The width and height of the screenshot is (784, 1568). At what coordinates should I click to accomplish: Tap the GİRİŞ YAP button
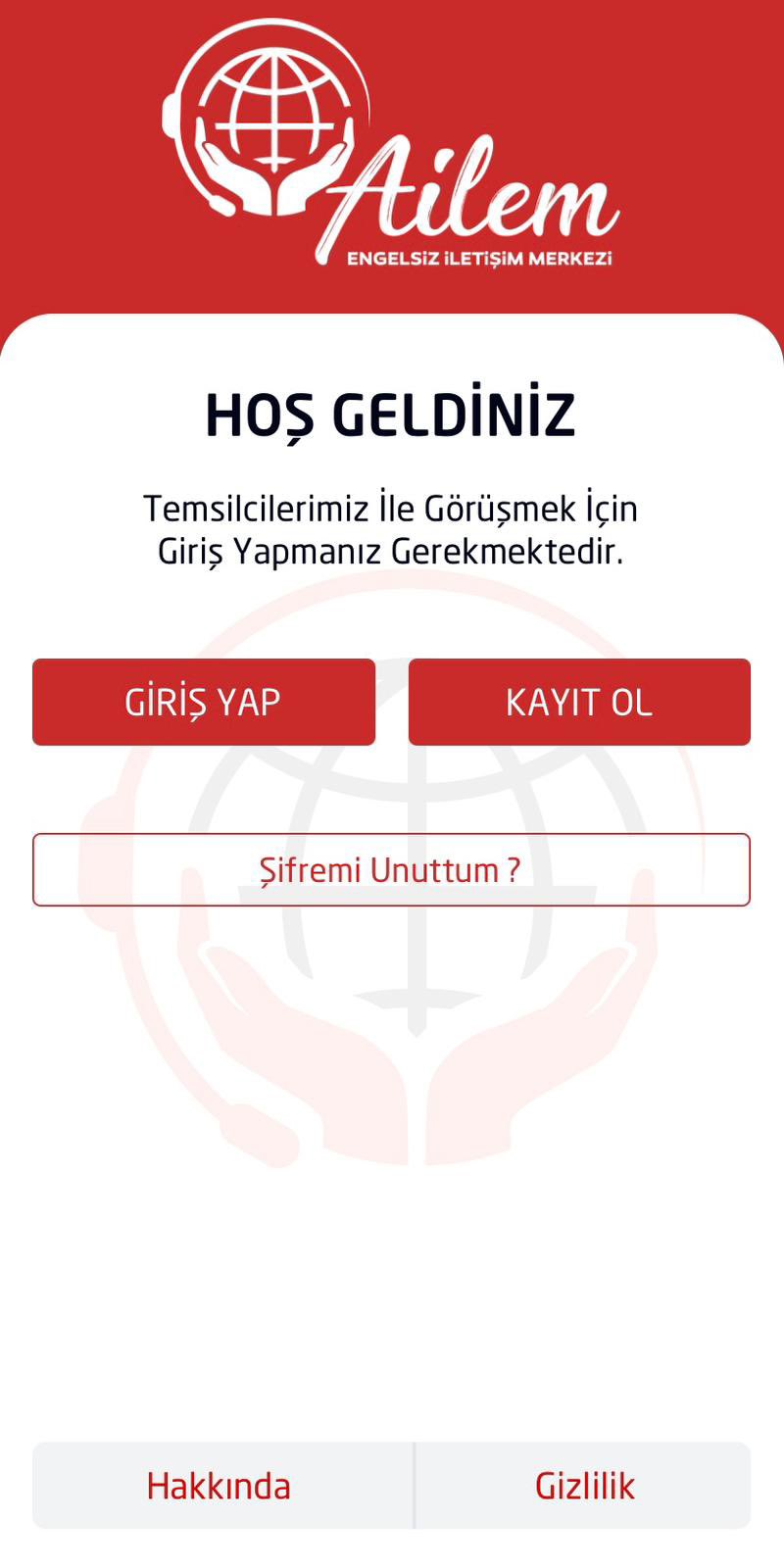pyautogui.click(x=204, y=702)
